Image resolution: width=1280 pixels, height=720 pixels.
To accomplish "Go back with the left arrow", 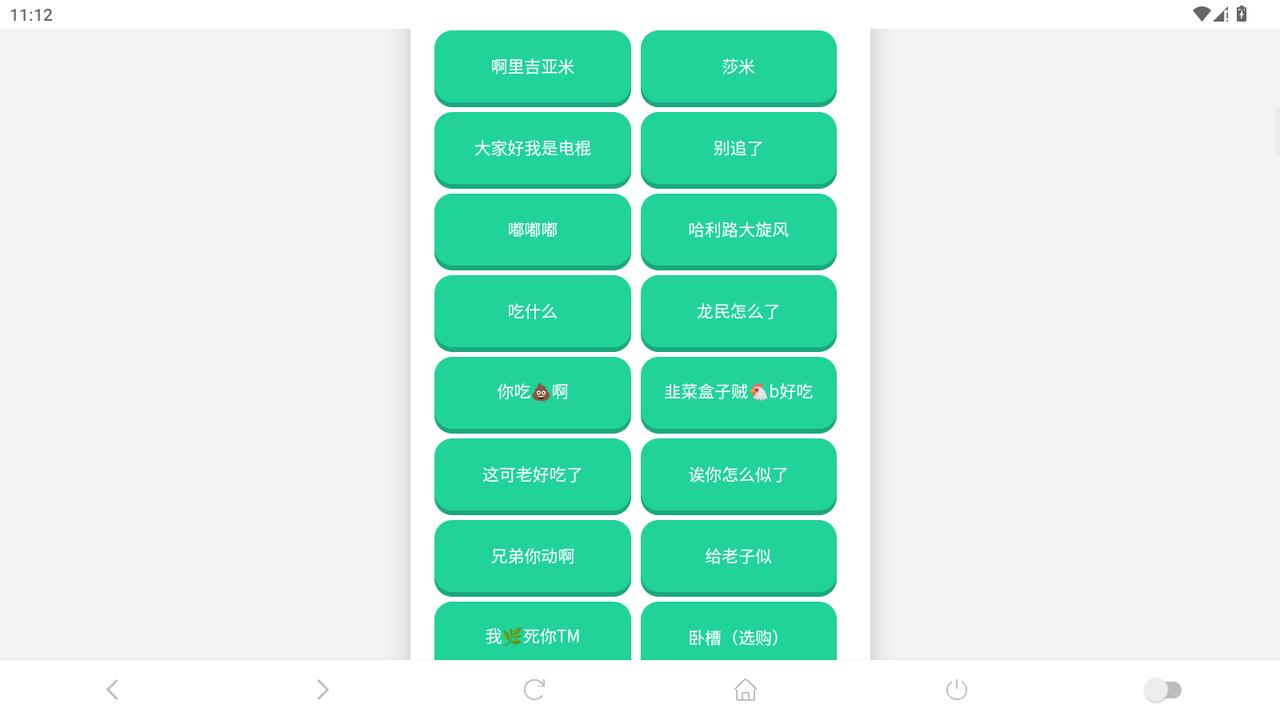I will pos(112,689).
